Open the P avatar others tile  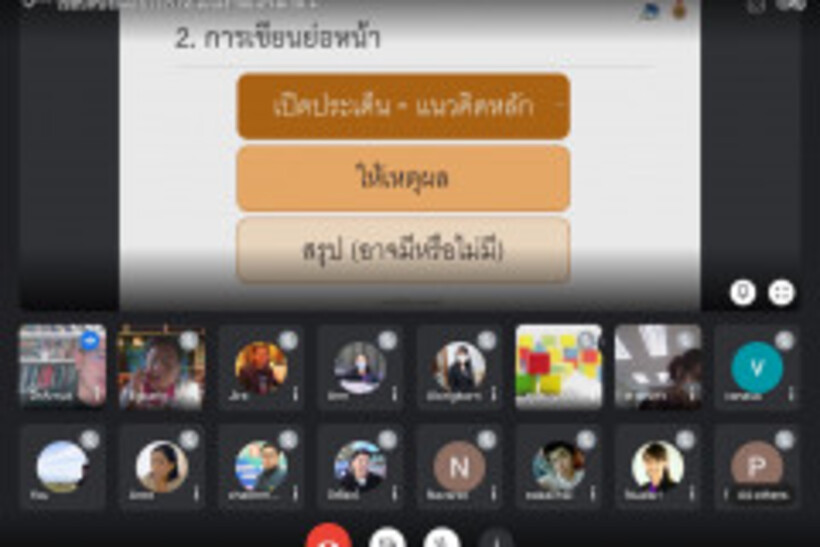[x=756, y=466]
